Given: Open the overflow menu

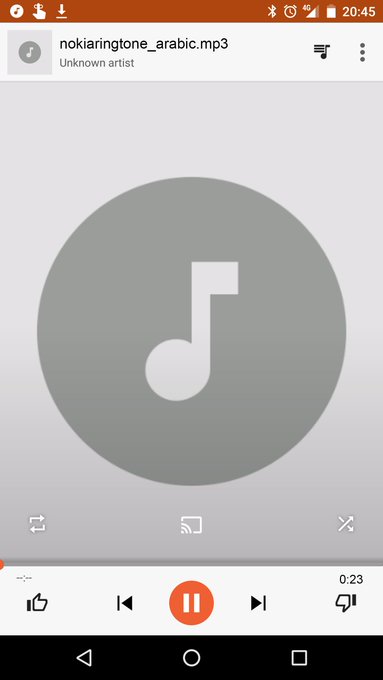Looking at the screenshot, I should (362, 52).
